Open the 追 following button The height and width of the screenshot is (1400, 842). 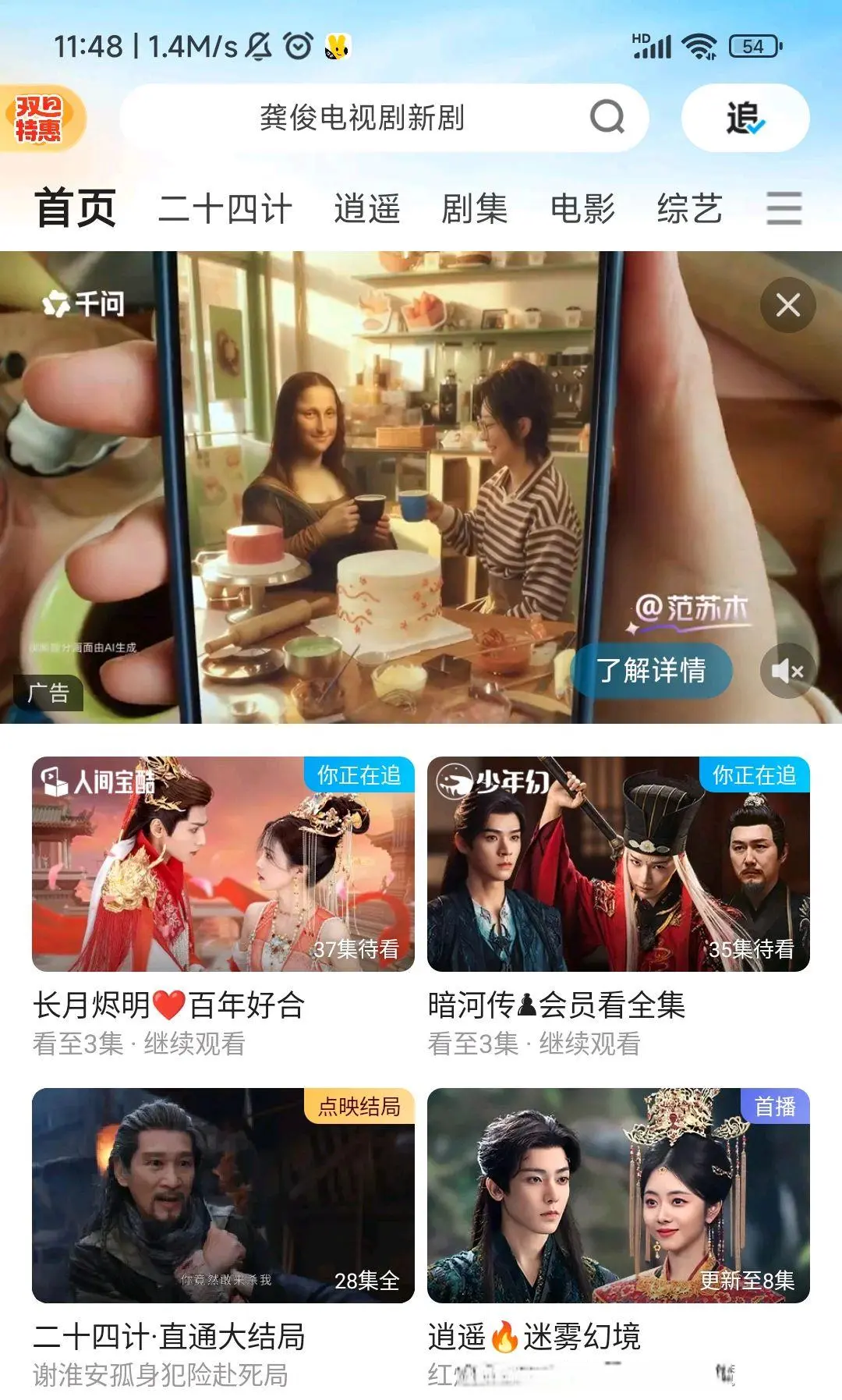point(745,118)
